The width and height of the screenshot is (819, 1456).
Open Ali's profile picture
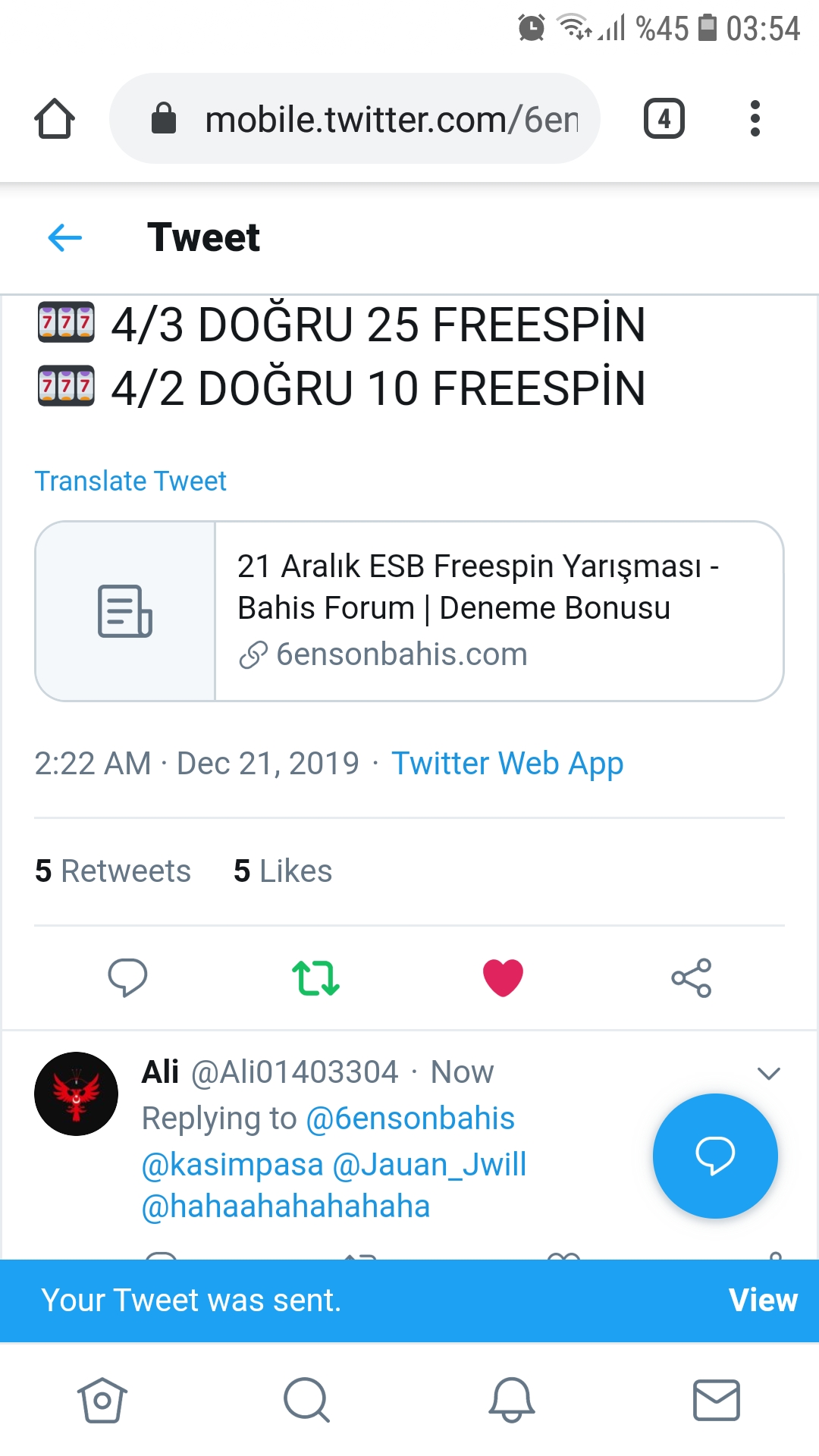click(x=76, y=1094)
